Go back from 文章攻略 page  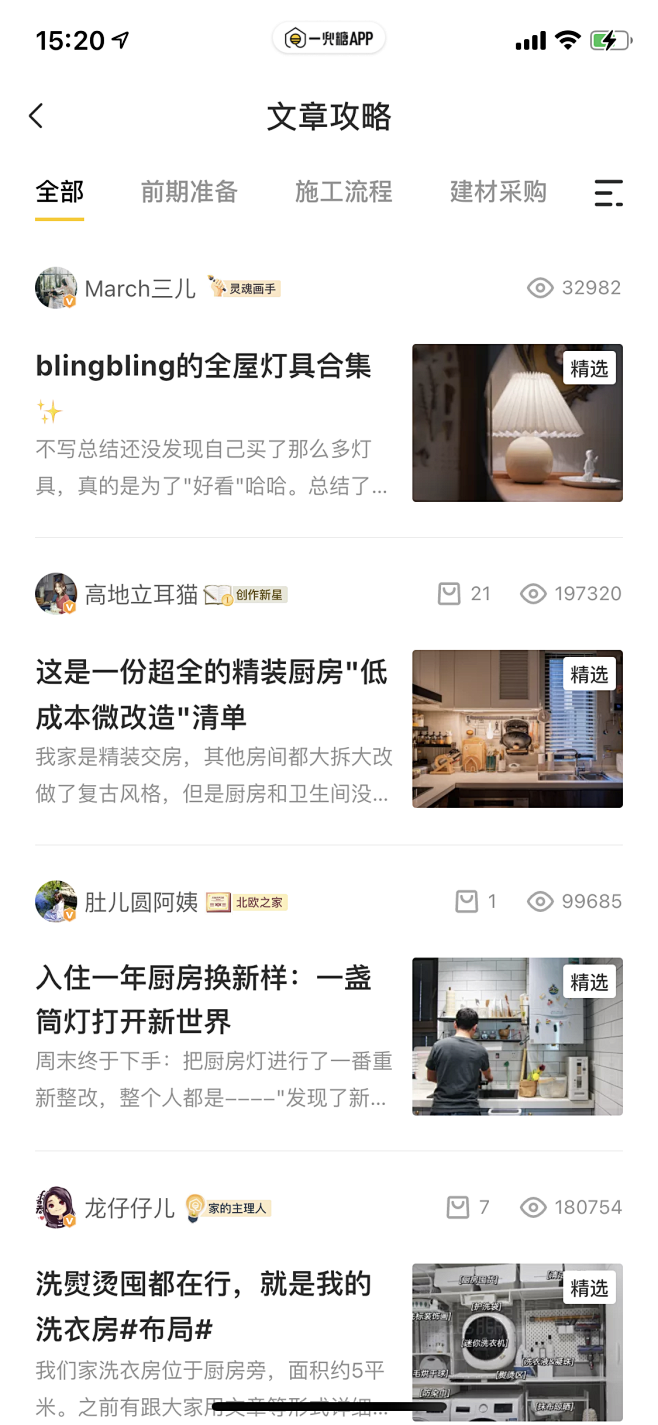pyautogui.click(x=37, y=116)
